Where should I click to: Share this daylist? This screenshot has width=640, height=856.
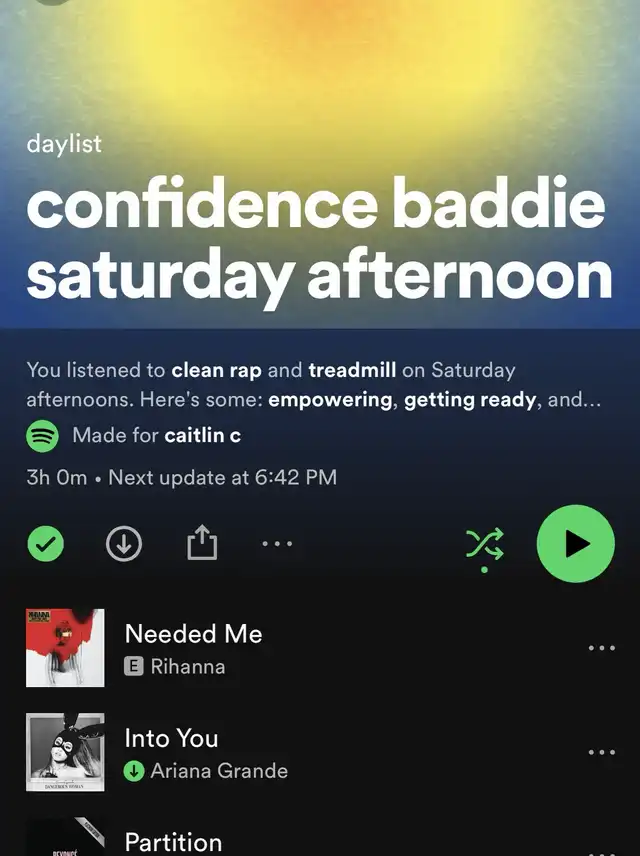(202, 544)
